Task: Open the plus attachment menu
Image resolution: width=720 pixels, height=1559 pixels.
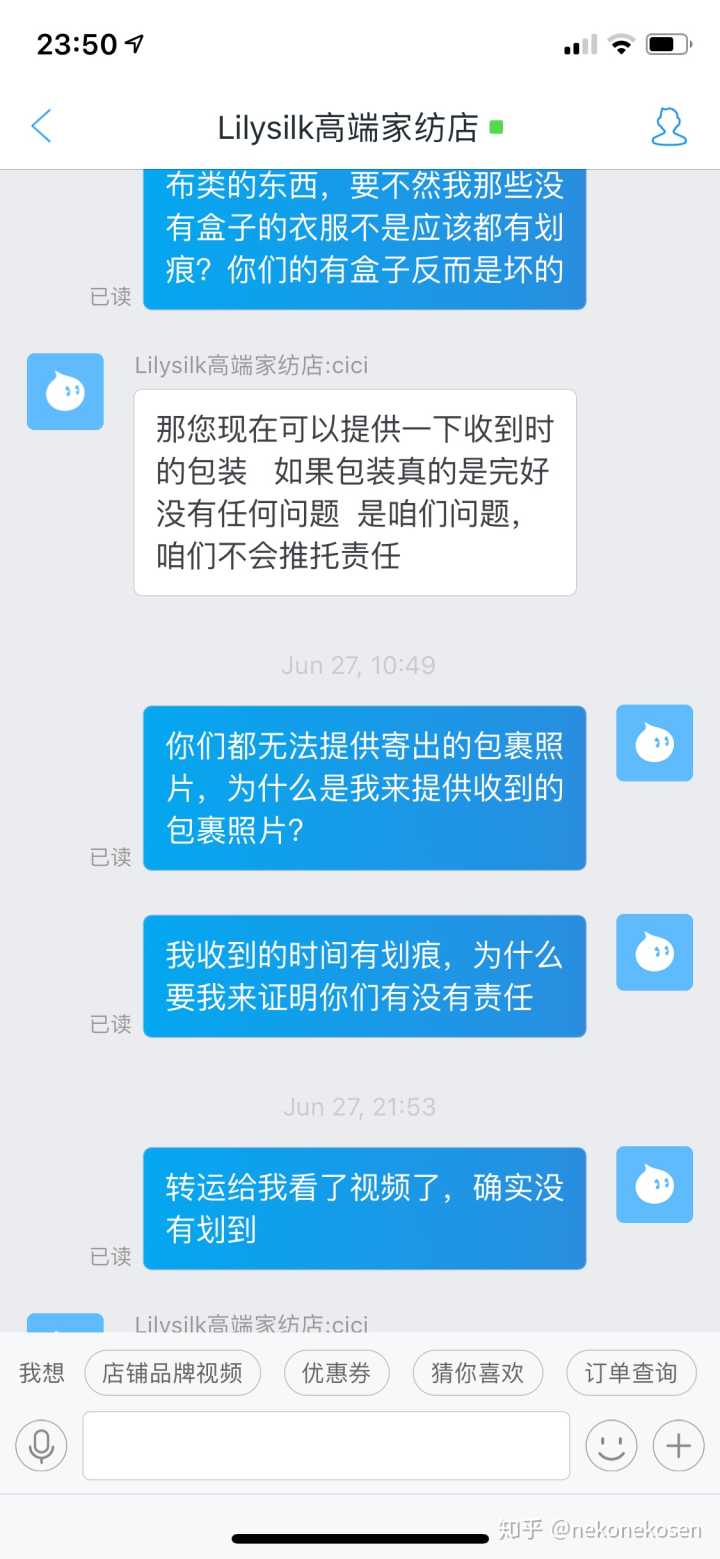Action: [679, 1445]
